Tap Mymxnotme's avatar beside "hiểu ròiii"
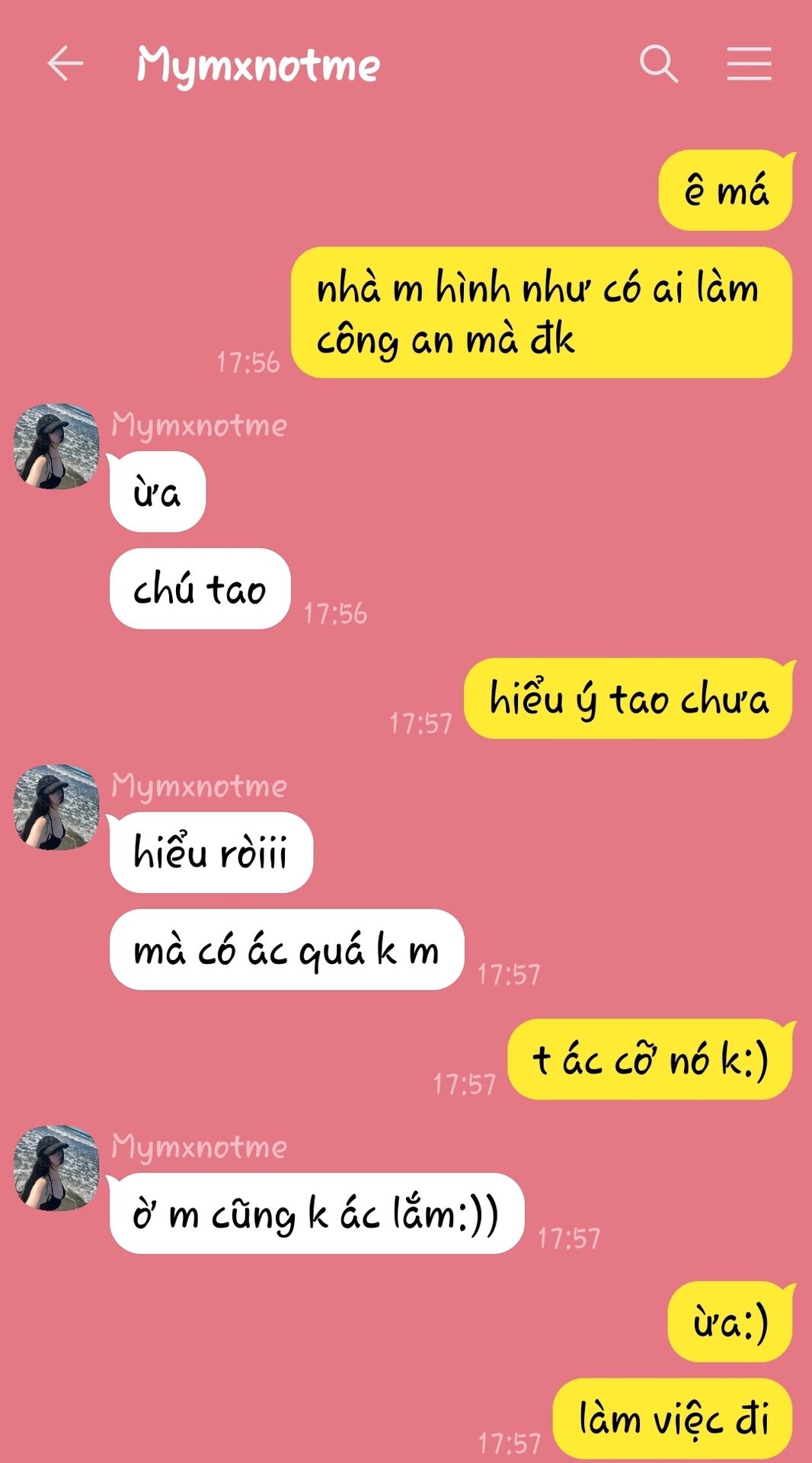This screenshot has width=812, height=1463. pyautogui.click(x=56, y=807)
